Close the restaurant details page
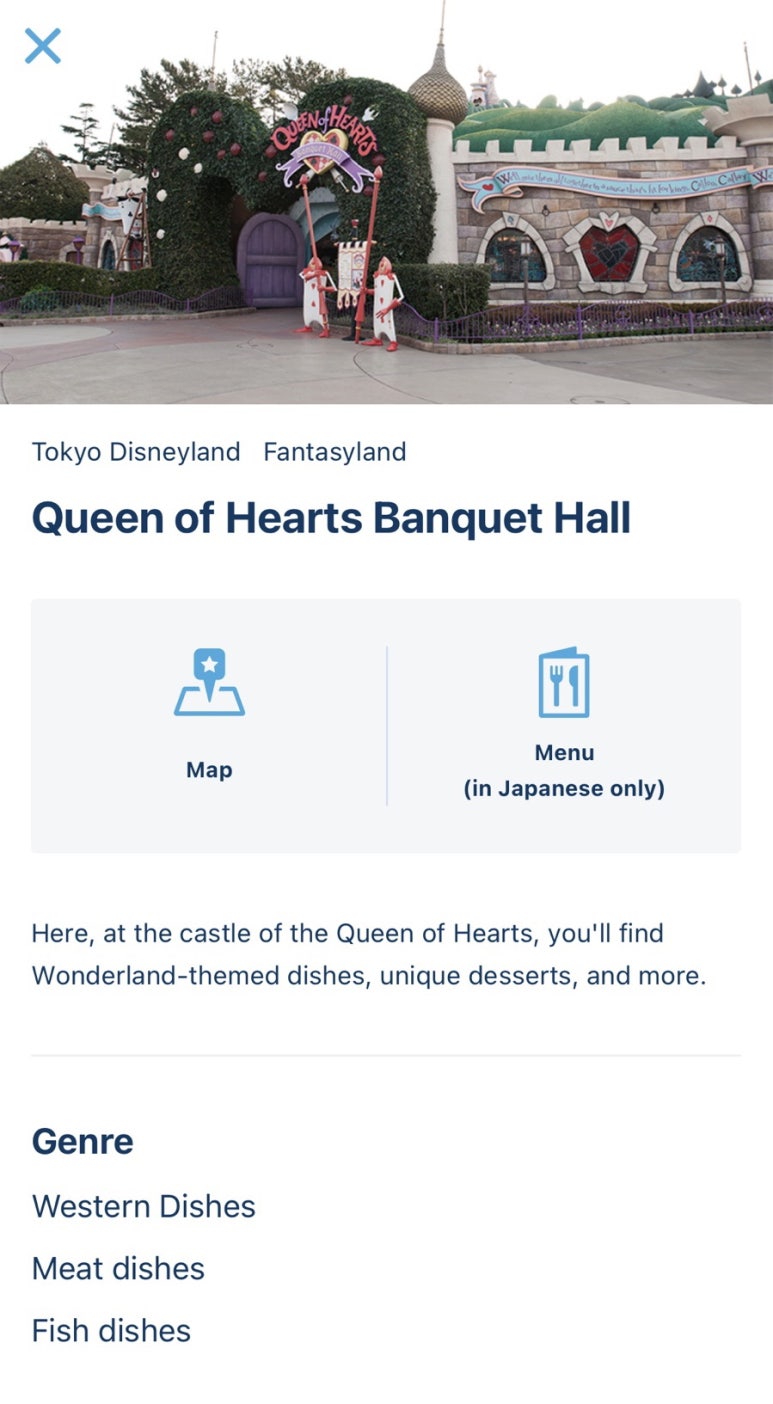 pyautogui.click(x=43, y=46)
